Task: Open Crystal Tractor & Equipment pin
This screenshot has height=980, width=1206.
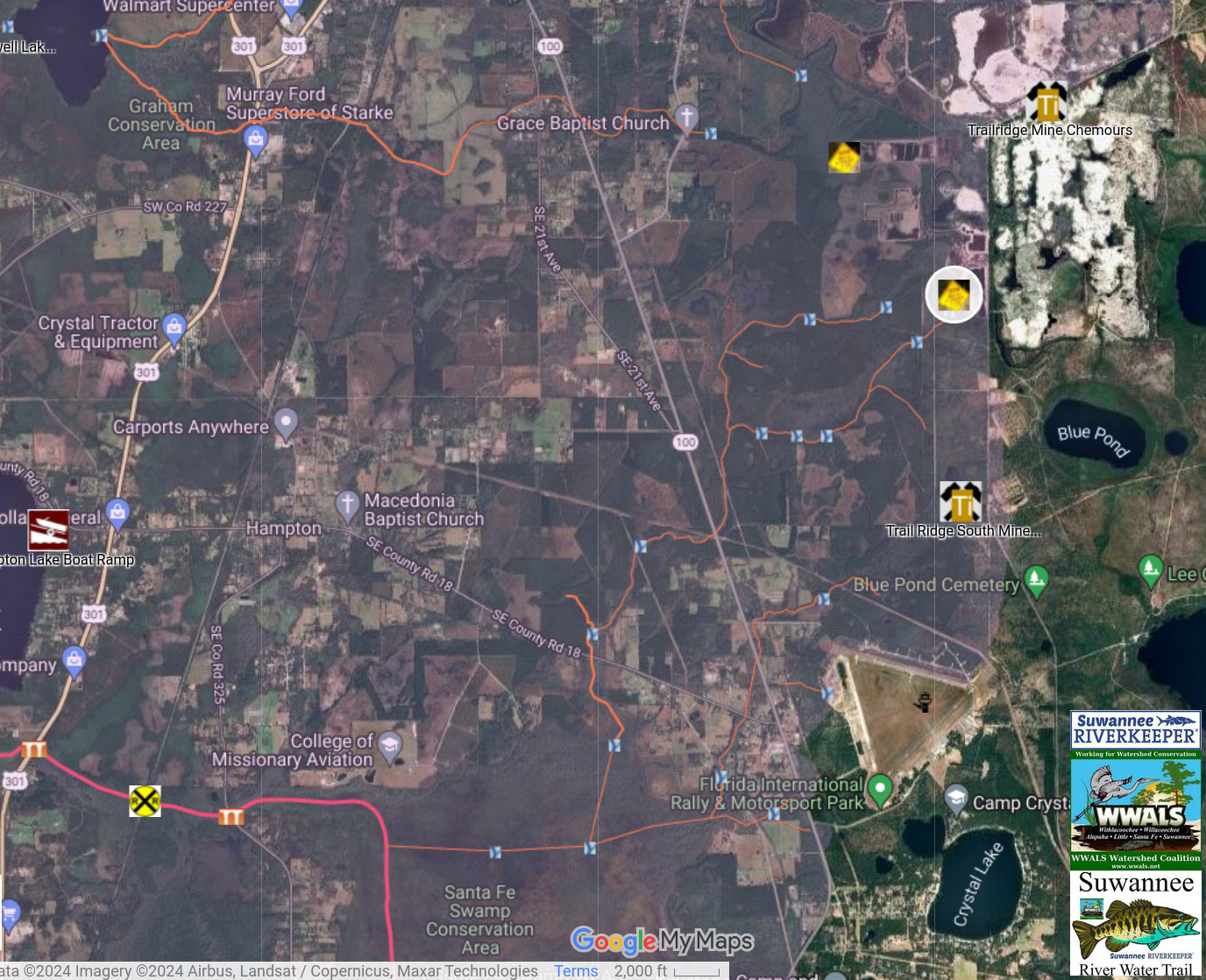Action: pos(174,328)
